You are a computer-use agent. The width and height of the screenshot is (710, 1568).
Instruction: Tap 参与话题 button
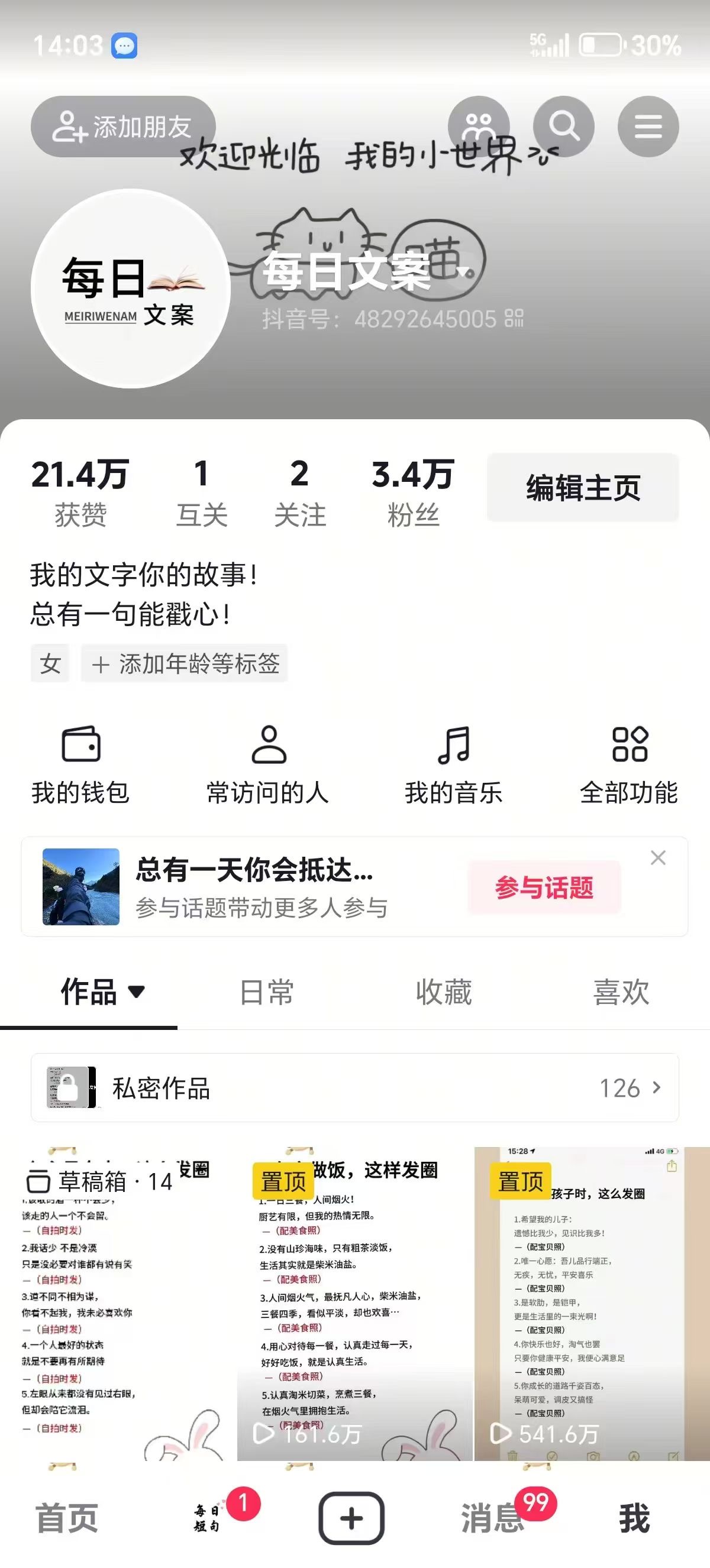544,887
